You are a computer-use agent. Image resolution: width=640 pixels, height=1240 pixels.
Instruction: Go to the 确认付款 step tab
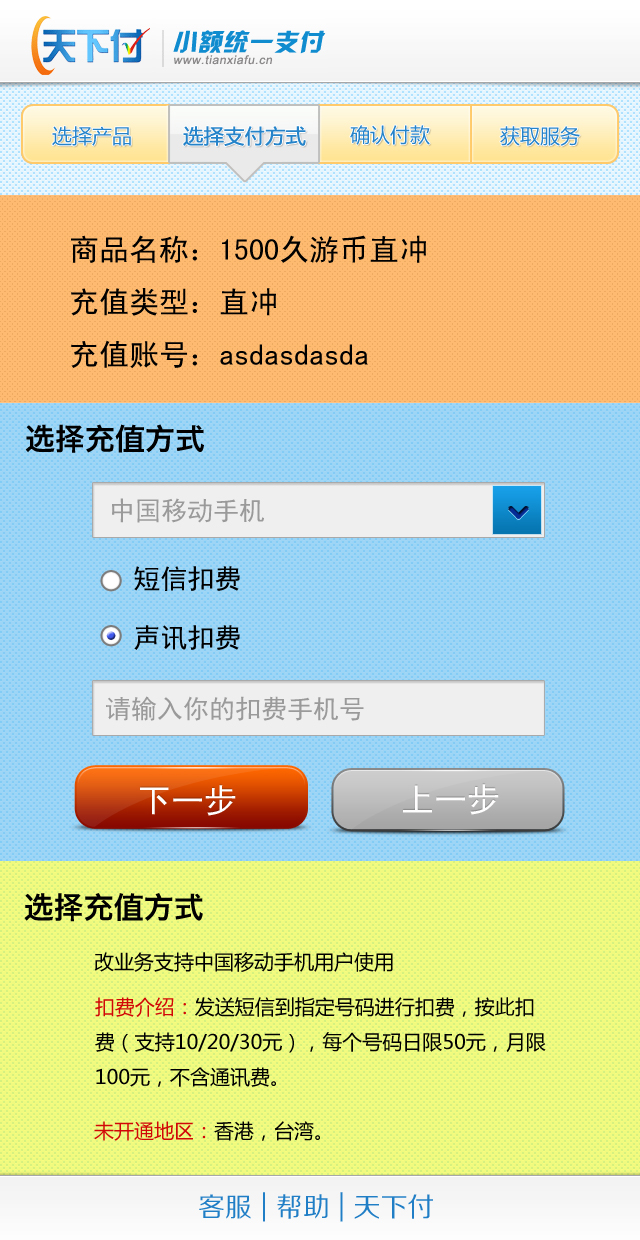click(391, 135)
